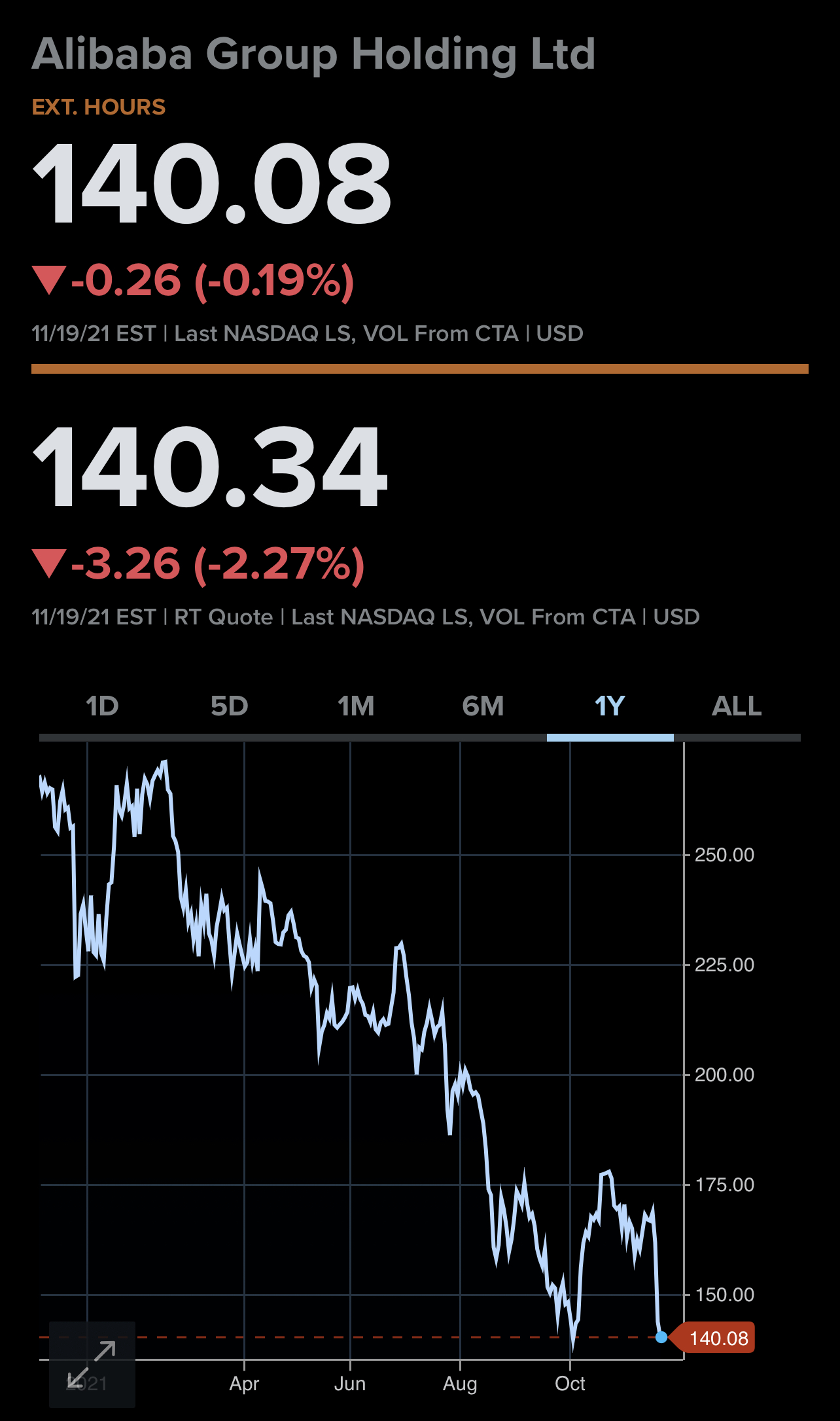Select the 5D chart range
Viewport: 840px width, 1421px height.
point(230,706)
